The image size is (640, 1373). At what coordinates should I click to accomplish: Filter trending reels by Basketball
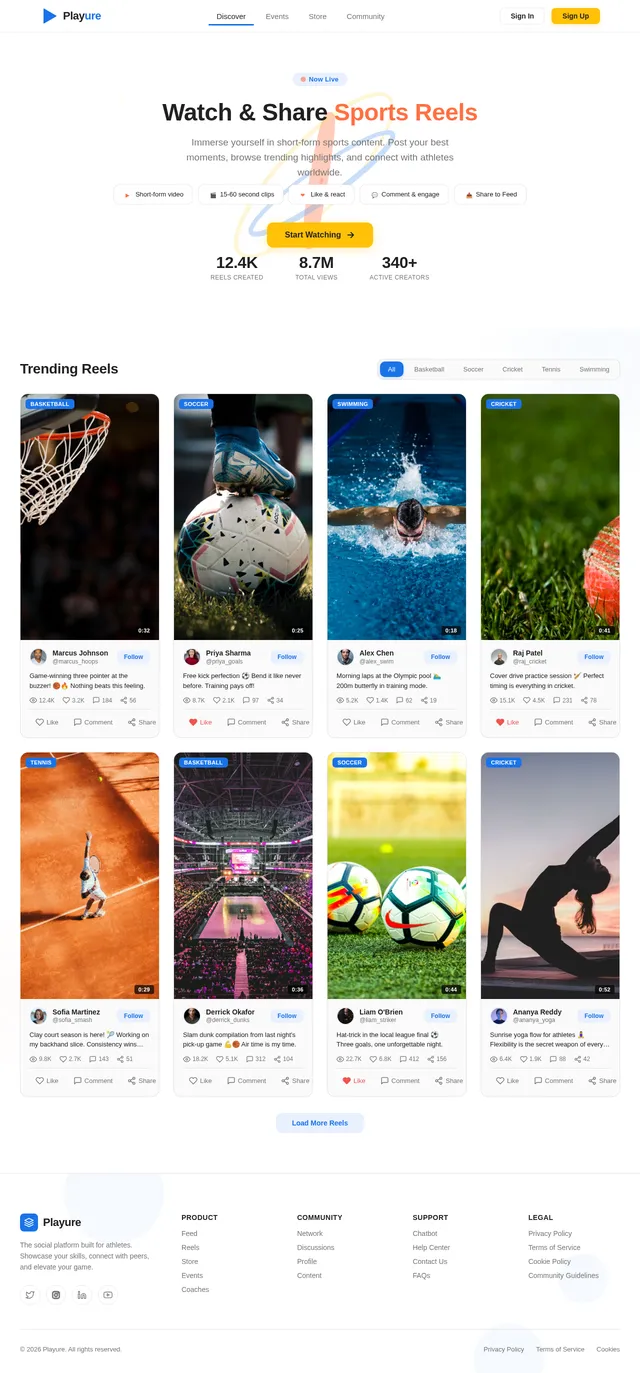pyautogui.click(x=429, y=369)
